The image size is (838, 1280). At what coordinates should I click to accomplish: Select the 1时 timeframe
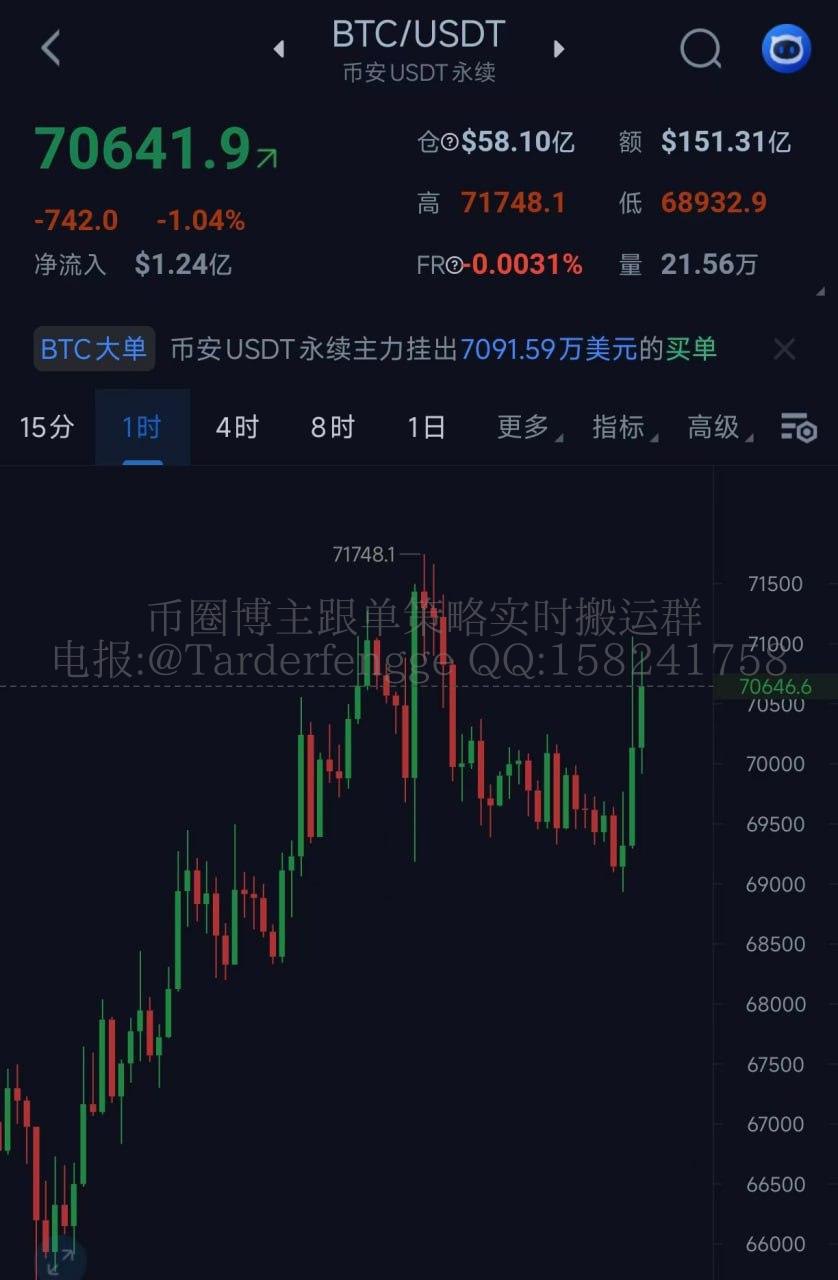pyautogui.click(x=142, y=428)
